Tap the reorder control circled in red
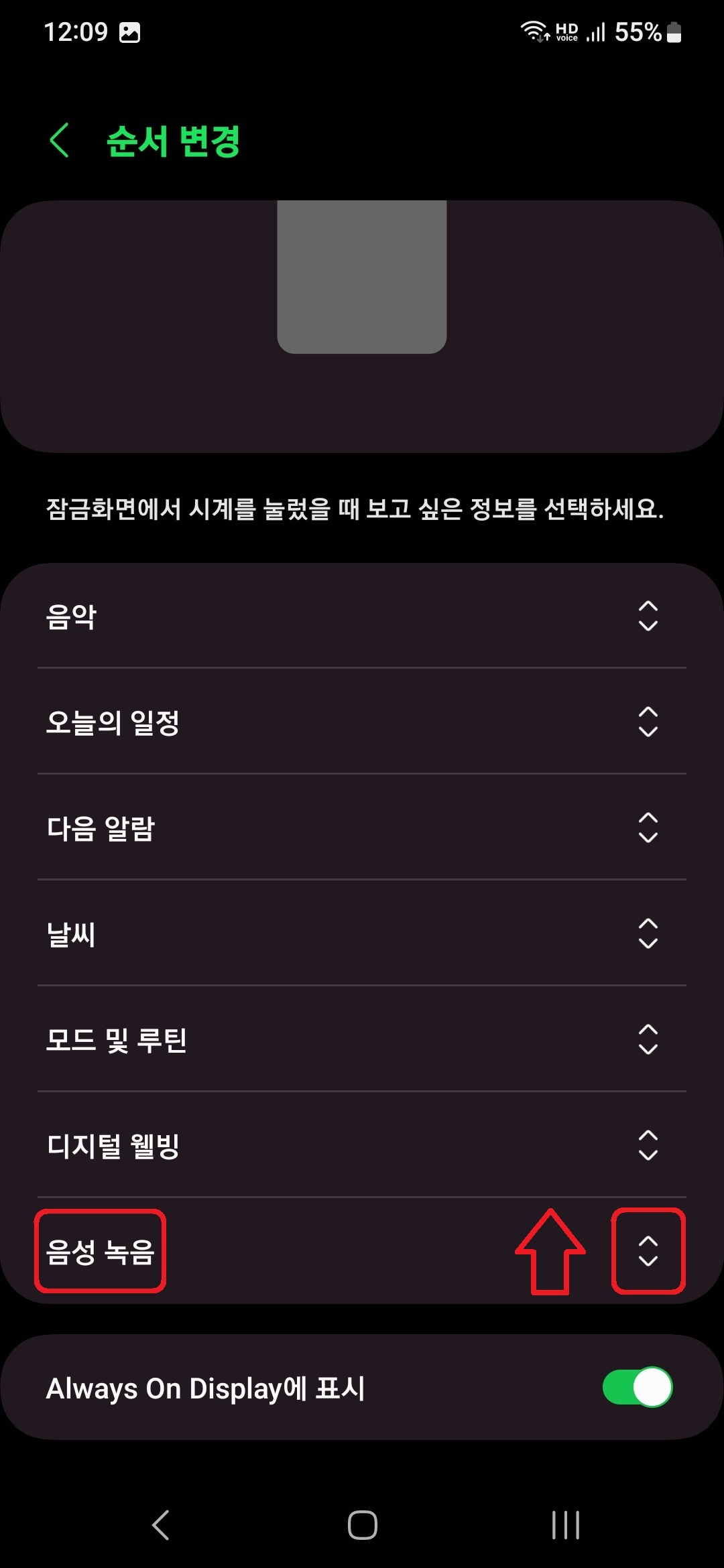This screenshot has width=724, height=1568. click(647, 1254)
